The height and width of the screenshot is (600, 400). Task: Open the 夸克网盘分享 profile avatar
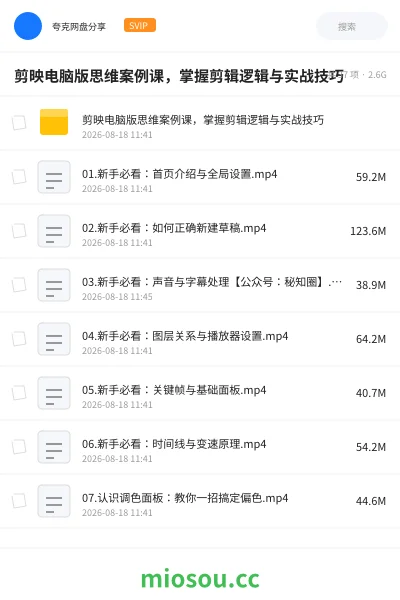28,26
